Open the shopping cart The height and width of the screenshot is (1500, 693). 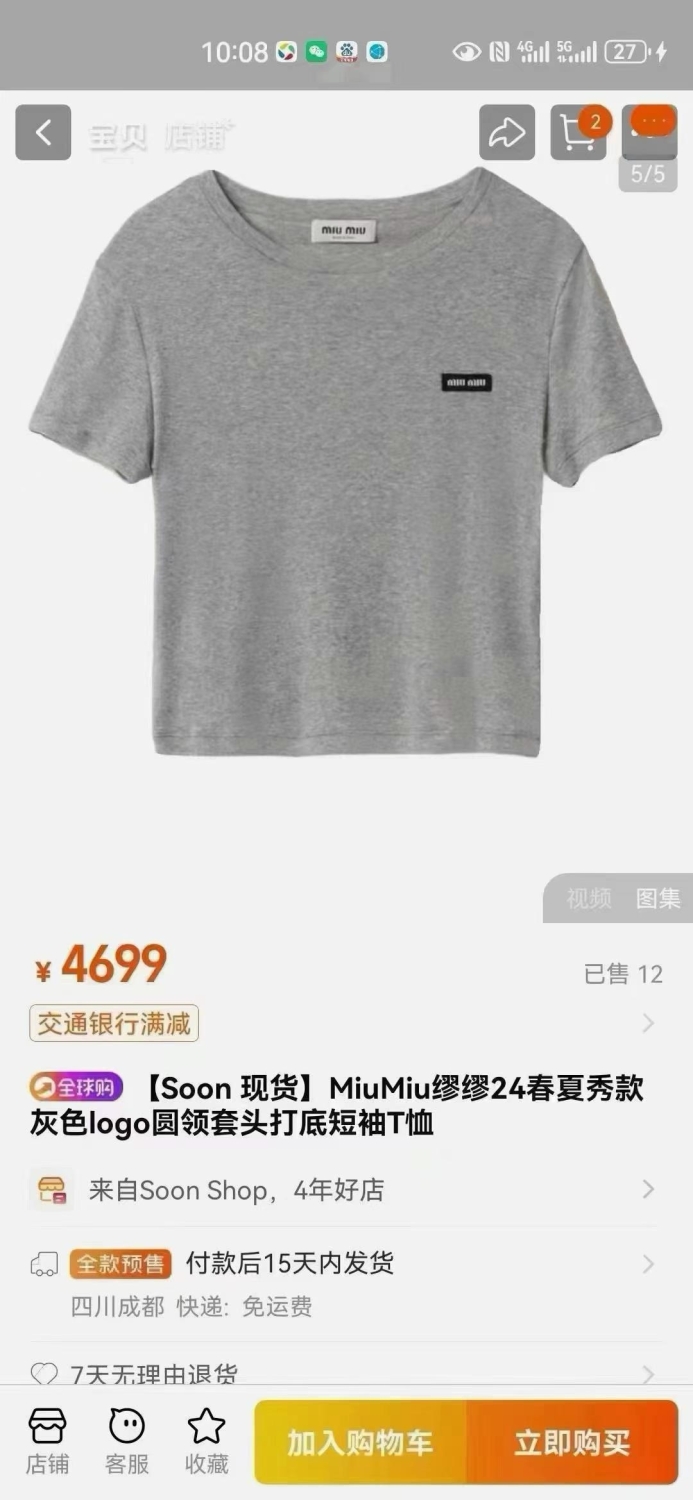579,133
